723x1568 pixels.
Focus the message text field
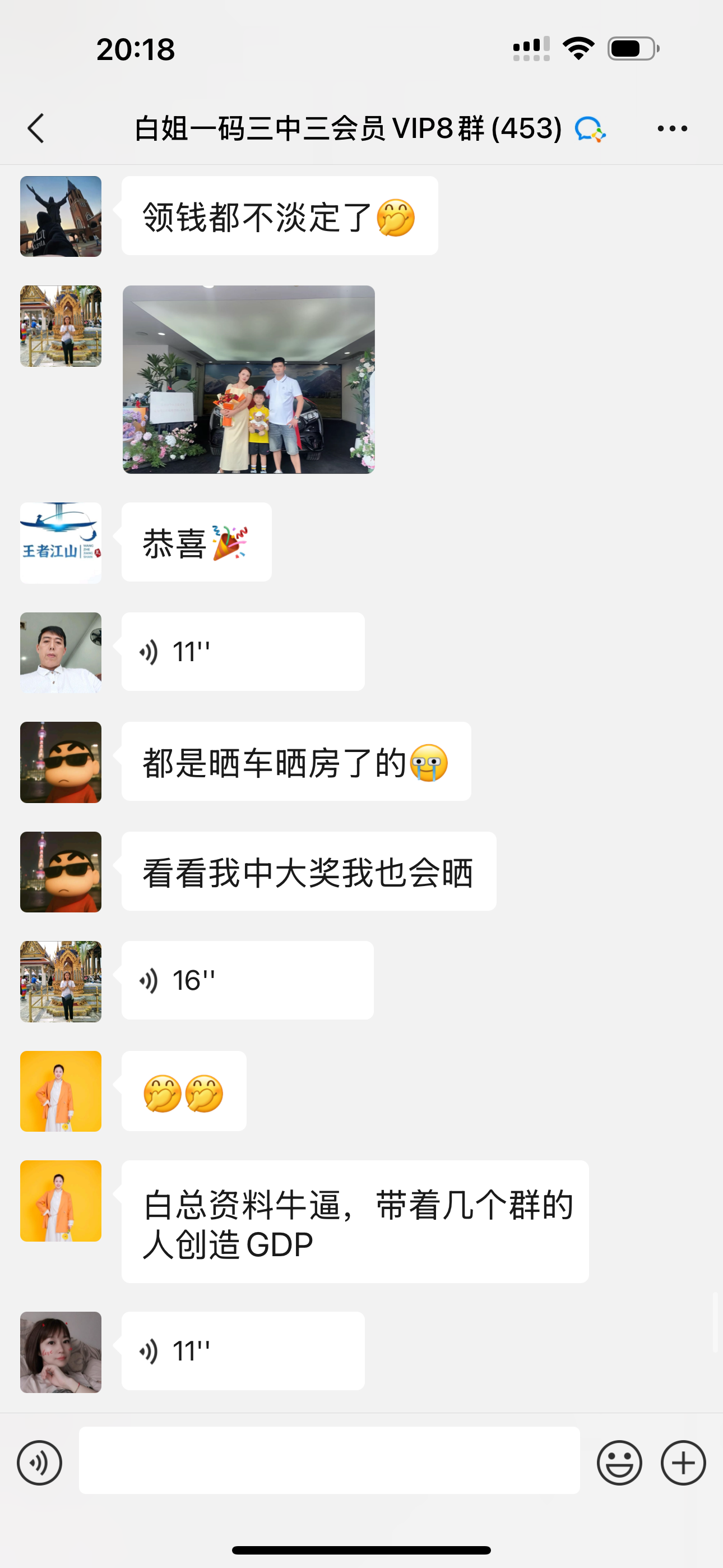[x=328, y=1460]
